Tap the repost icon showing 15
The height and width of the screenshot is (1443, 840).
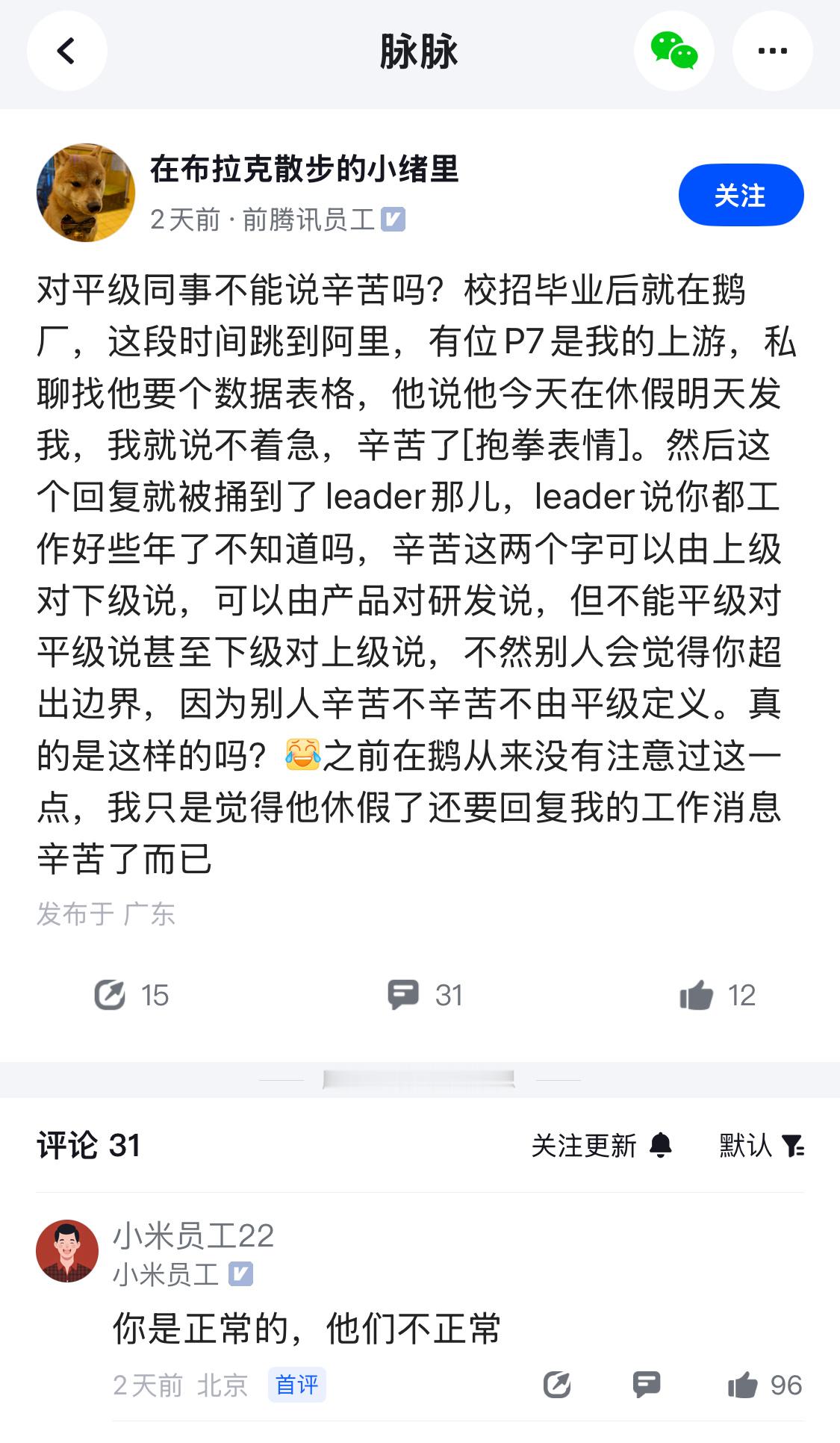pos(116,994)
